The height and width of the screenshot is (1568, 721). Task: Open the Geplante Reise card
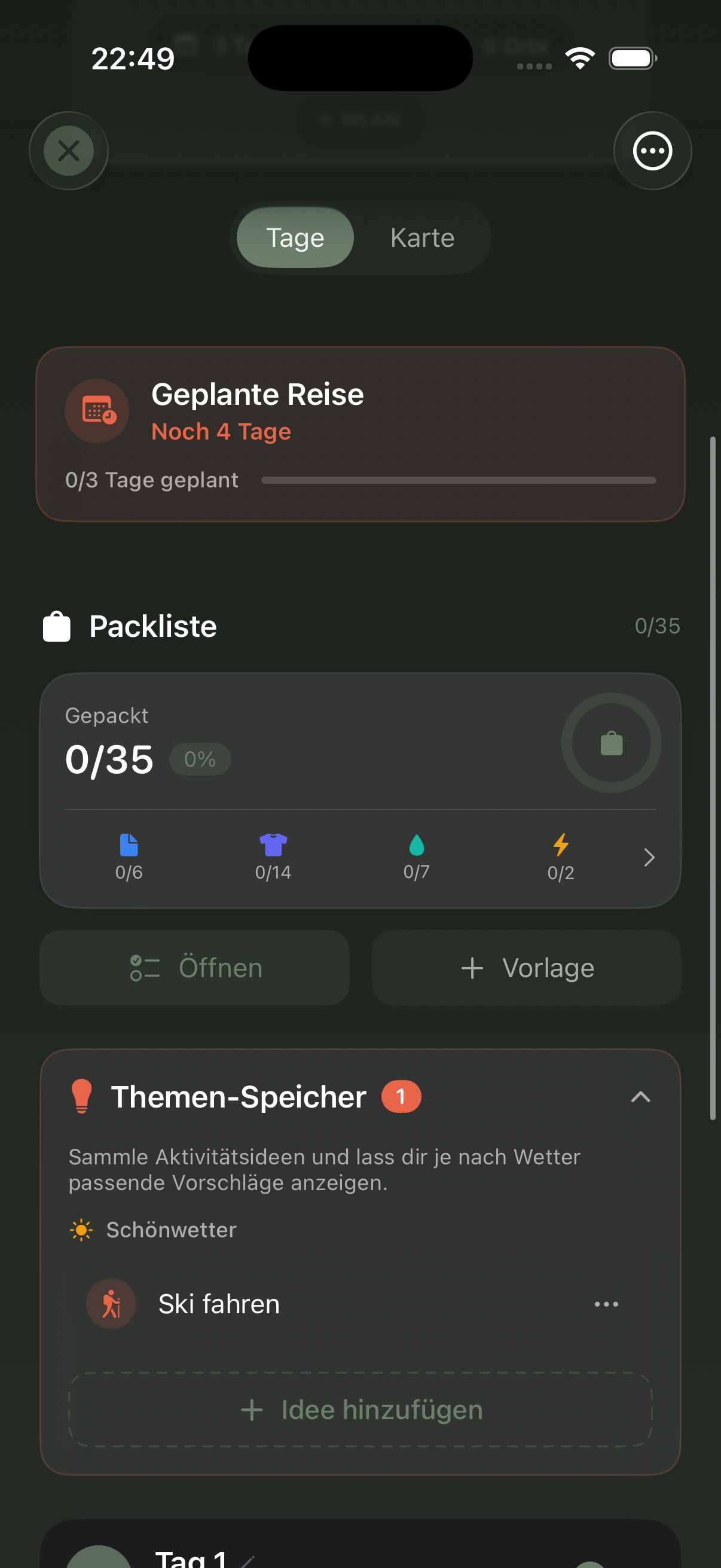coord(360,434)
